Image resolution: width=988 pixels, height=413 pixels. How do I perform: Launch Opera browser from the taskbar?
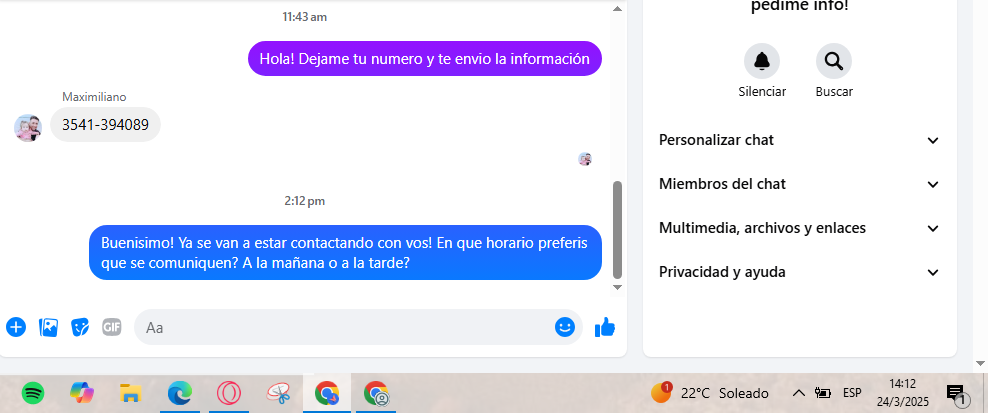click(229, 393)
